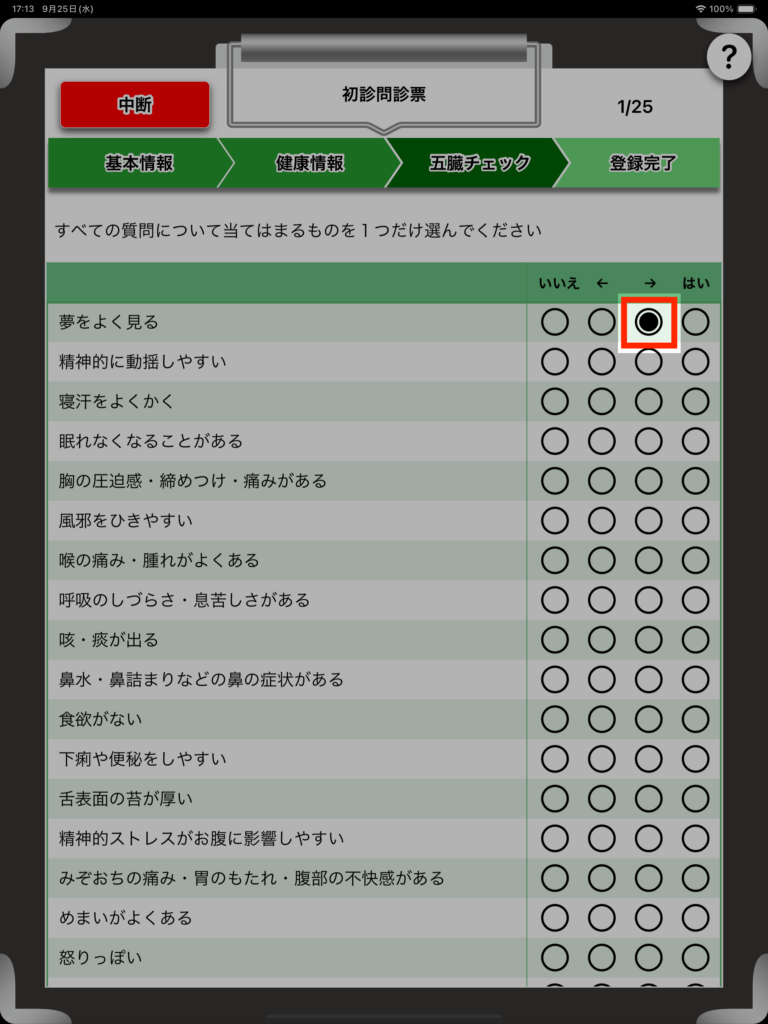
Task: Select はい for 夢をよく見る
Action: (x=695, y=322)
